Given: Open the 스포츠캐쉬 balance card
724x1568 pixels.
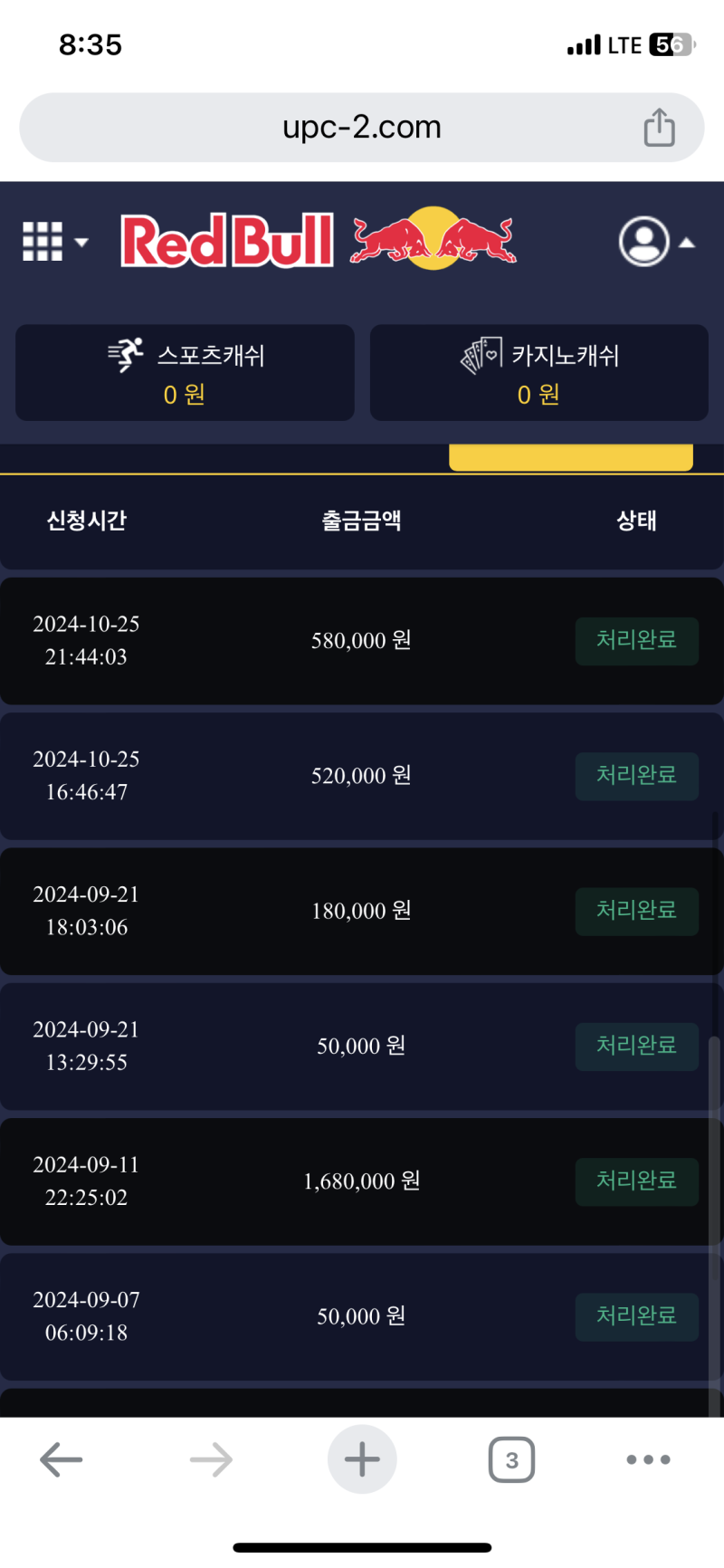Looking at the screenshot, I should [x=185, y=373].
